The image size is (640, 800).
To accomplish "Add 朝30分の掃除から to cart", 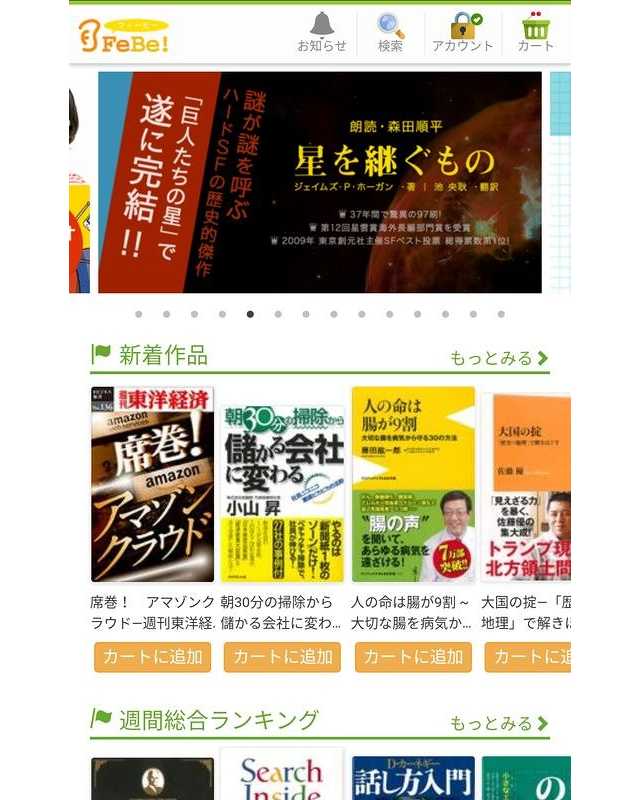I will 282,657.
